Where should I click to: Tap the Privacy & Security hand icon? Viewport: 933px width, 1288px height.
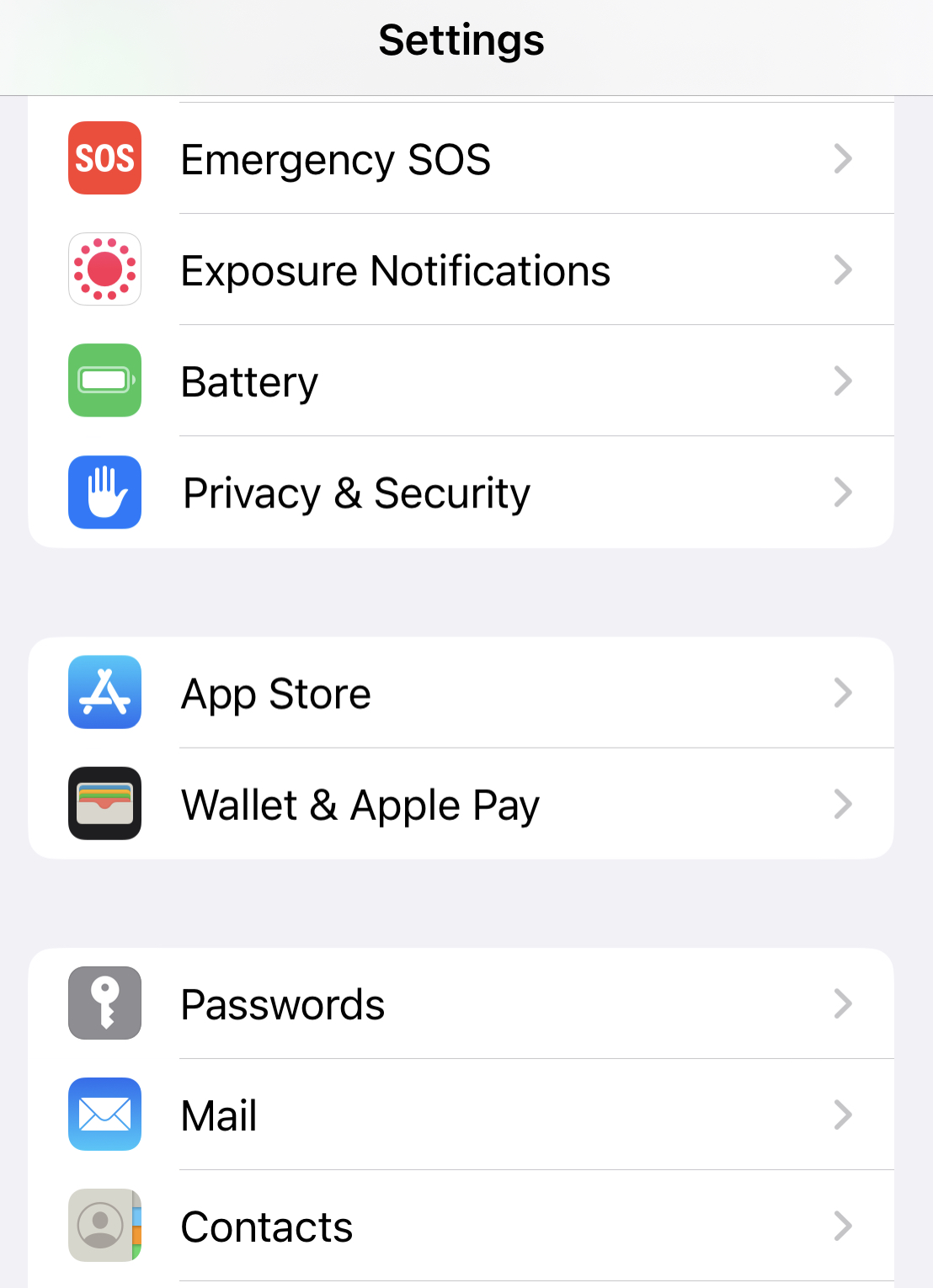click(x=104, y=492)
